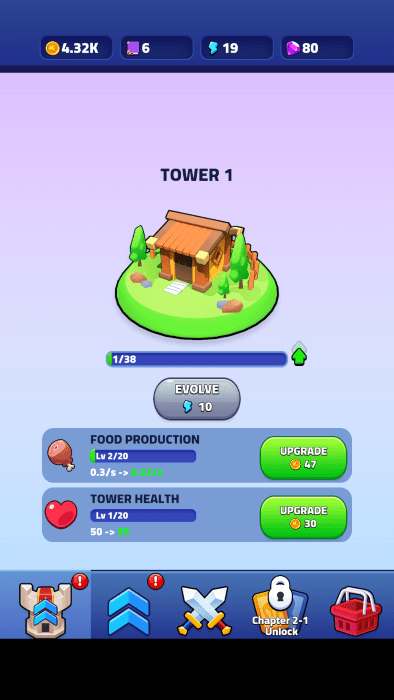
Task: Open the crossed swords battle tab
Action: tap(204, 611)
